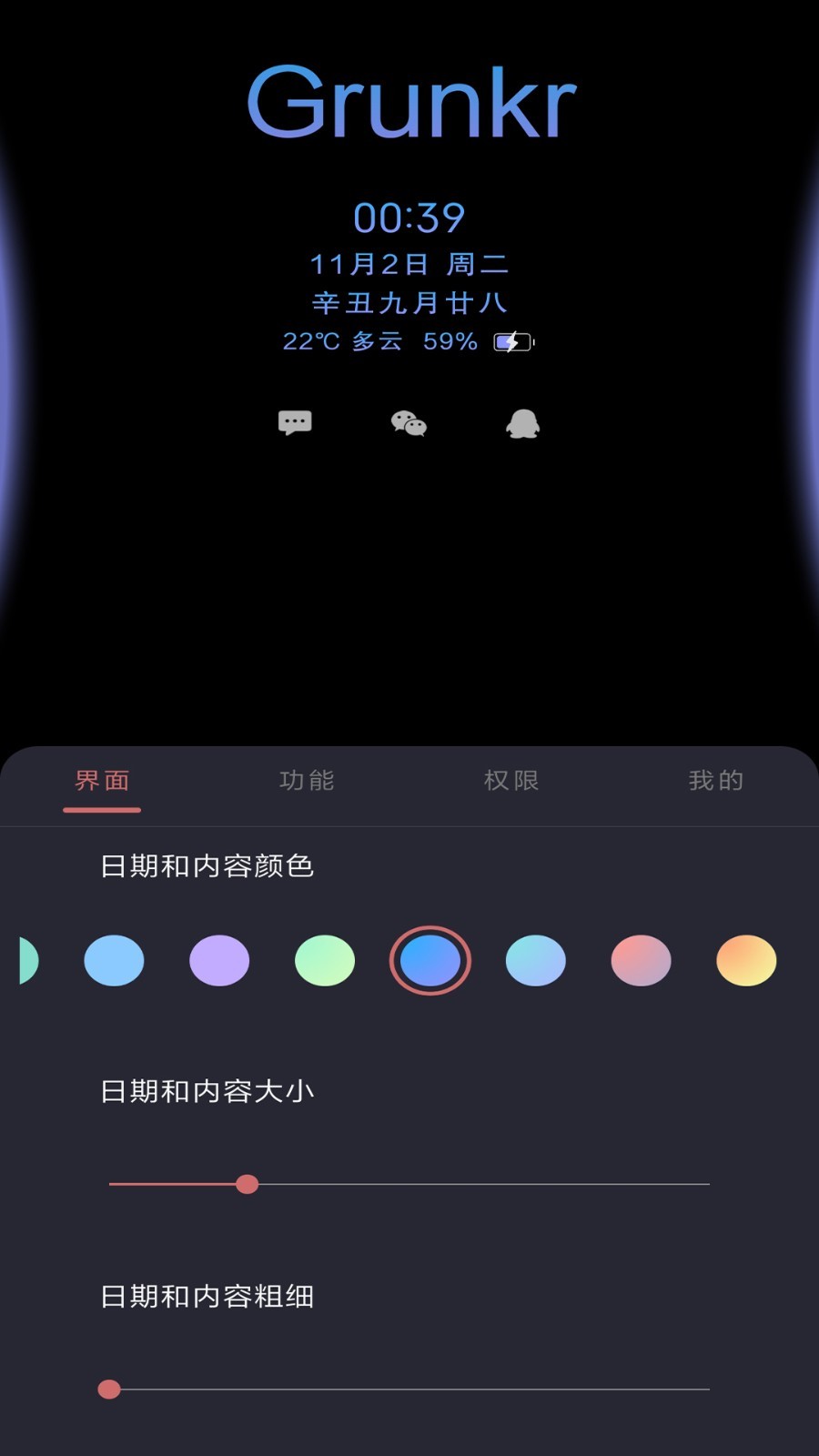Image resolution: width=819 pixels, height=1456 pixels.
Task: Open the 权限 tab
Action: tap(511, 781)
